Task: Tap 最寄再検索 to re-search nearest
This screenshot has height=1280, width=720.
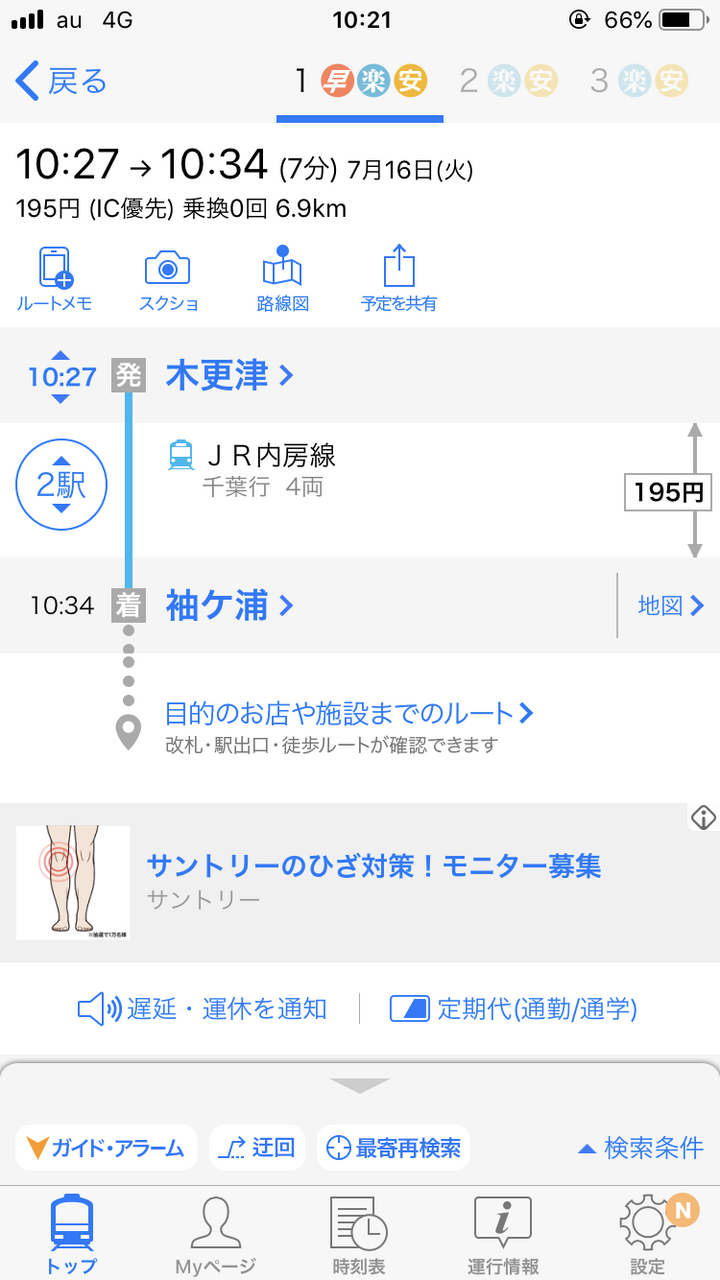Action: 394,1147
